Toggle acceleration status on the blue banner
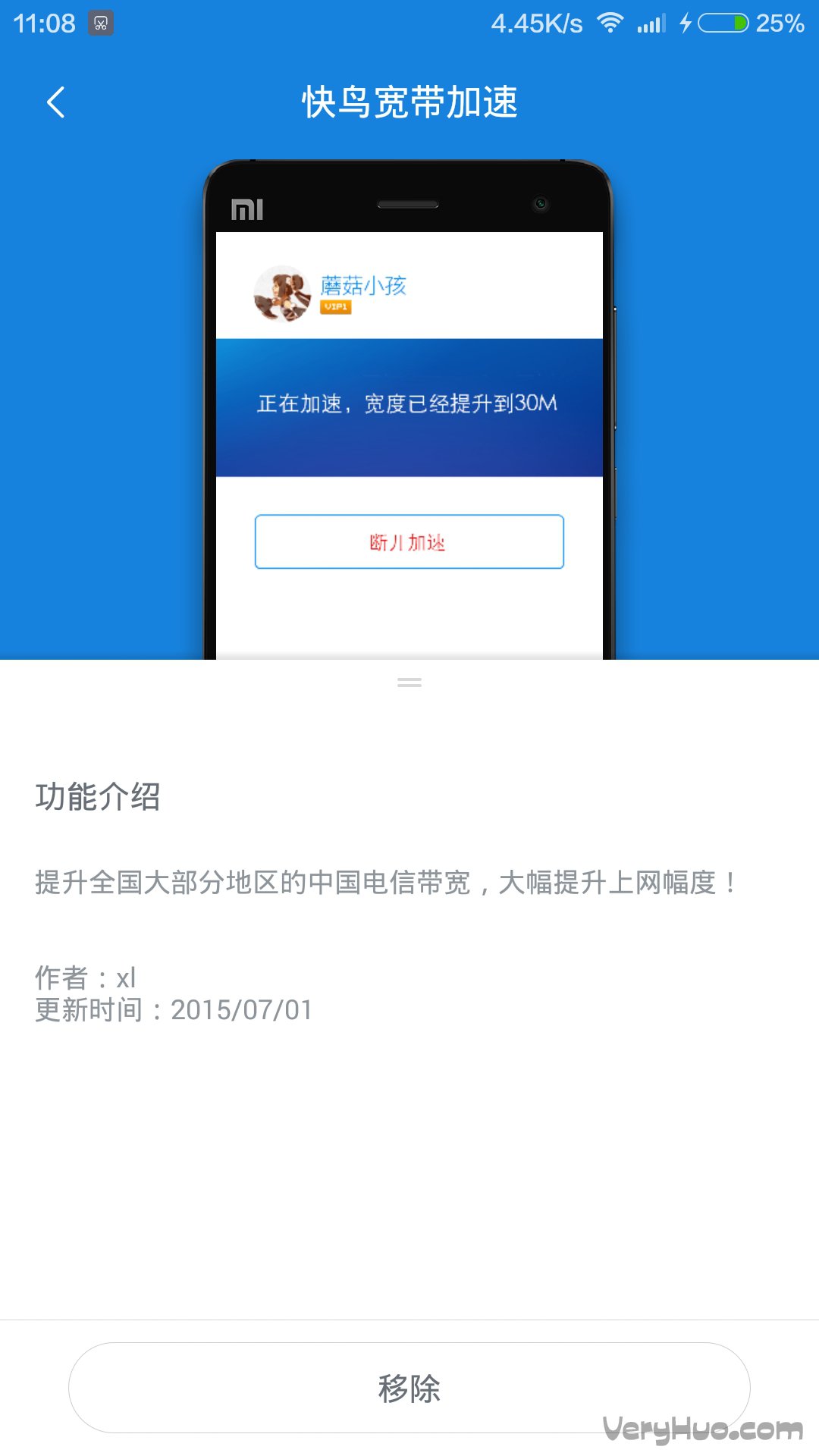Viewport: 819px width, 1456px height. pos(409,407)
